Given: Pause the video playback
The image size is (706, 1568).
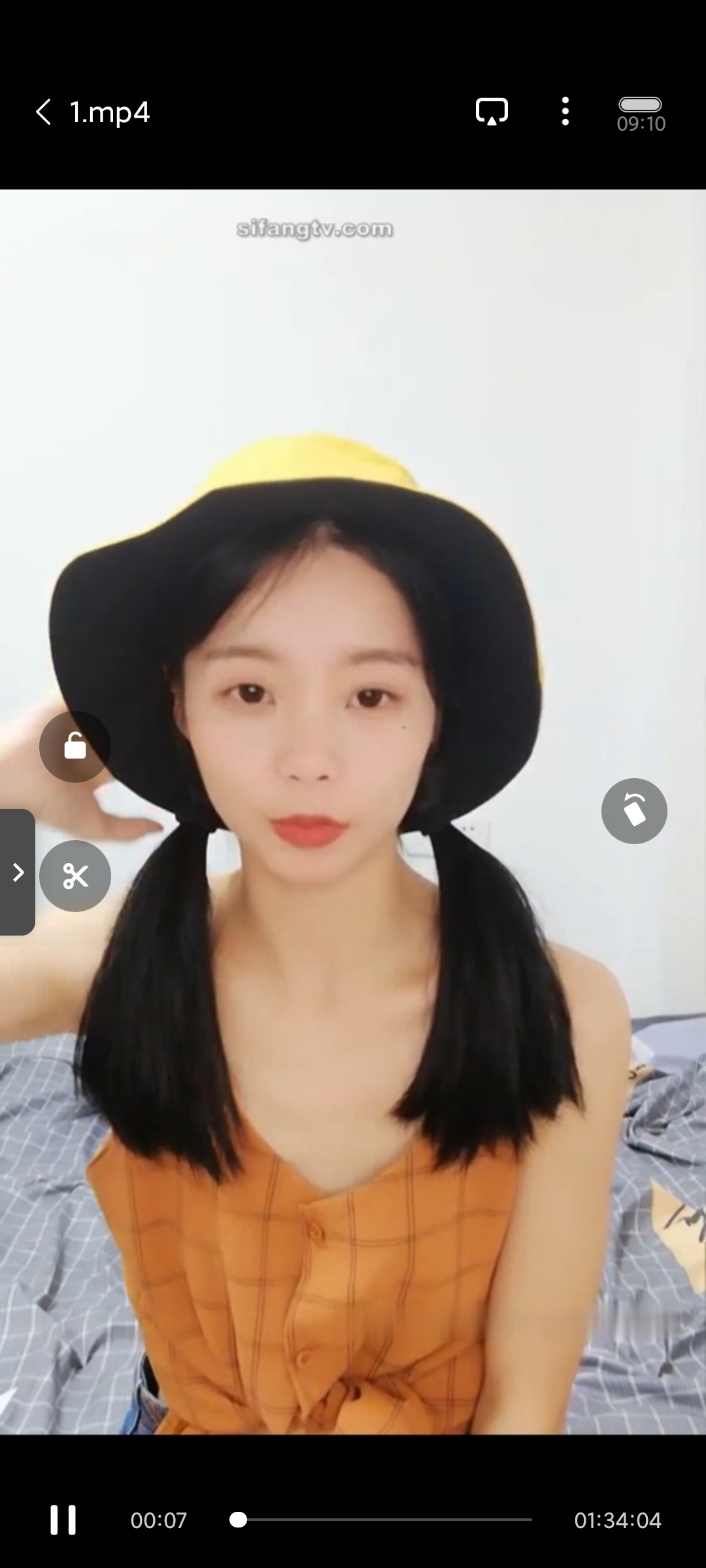Looking at the screenshot, I should coord(63,1520).
